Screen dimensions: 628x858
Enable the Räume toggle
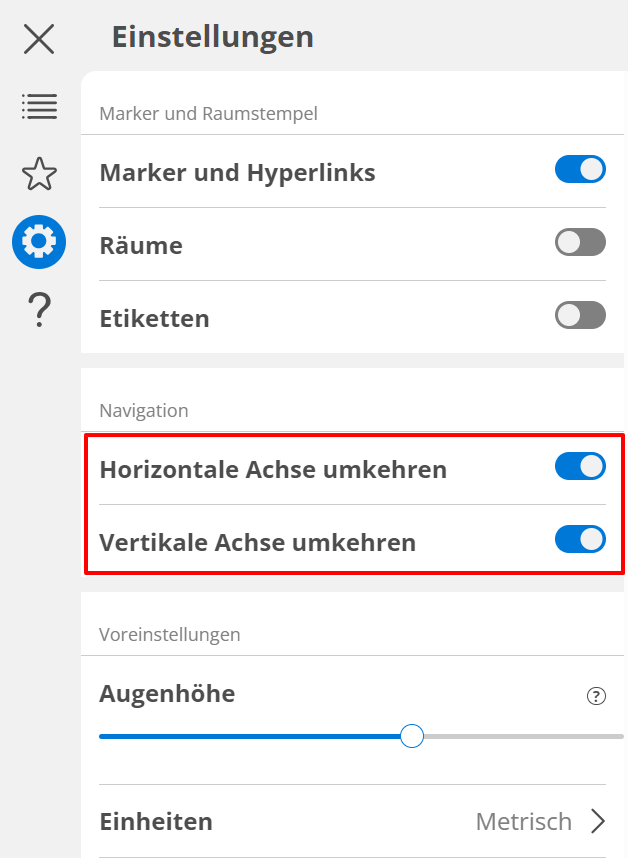(x=580, y=242)
